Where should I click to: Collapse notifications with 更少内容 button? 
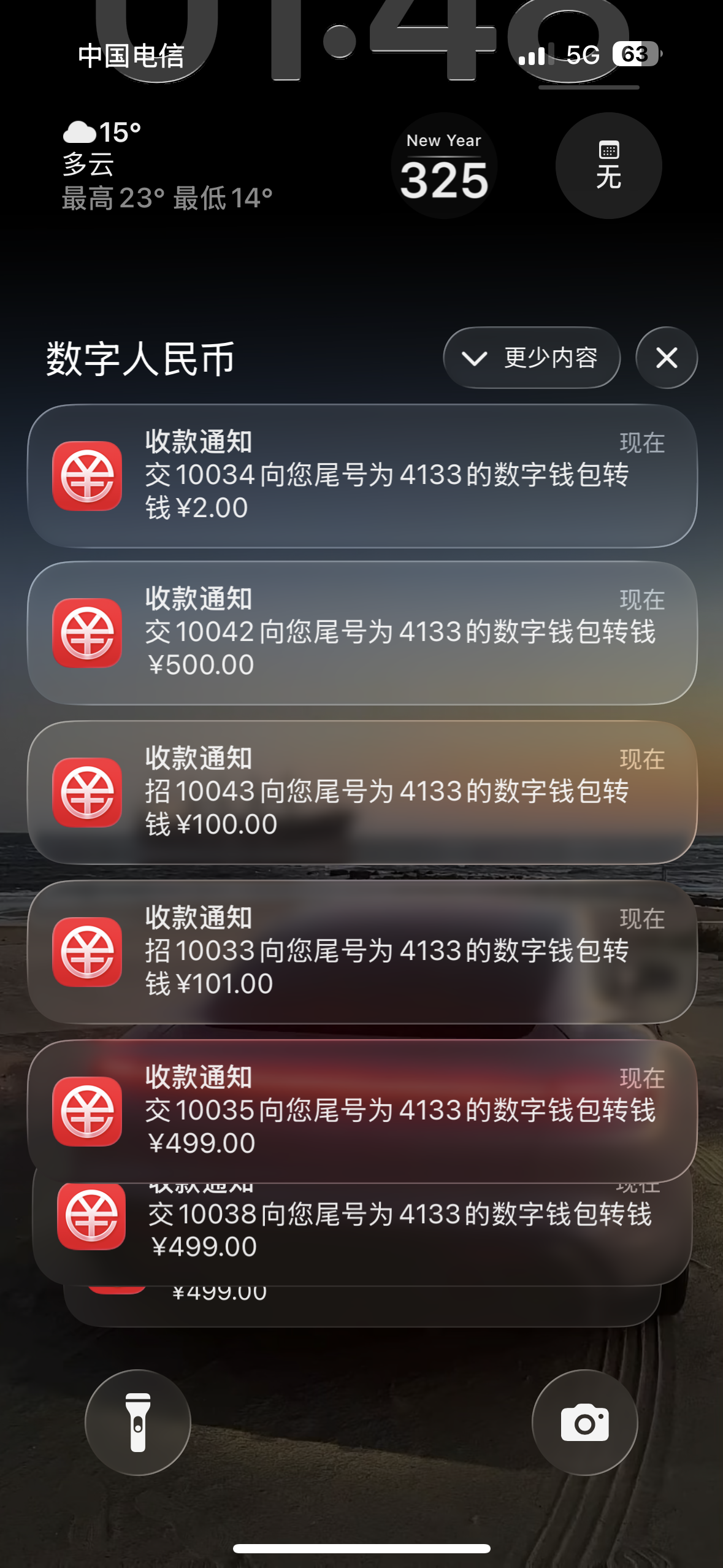click(532, 358)
